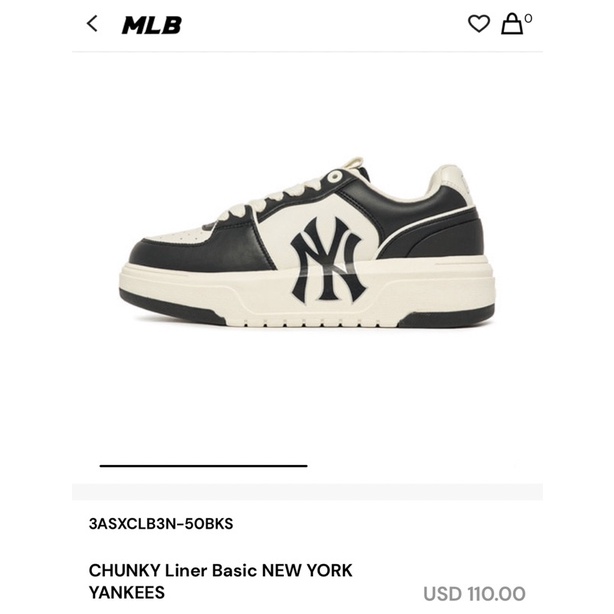Open the shopping bag
The height and width of the screenshot is (614, 614).
(x=513, y=24)
